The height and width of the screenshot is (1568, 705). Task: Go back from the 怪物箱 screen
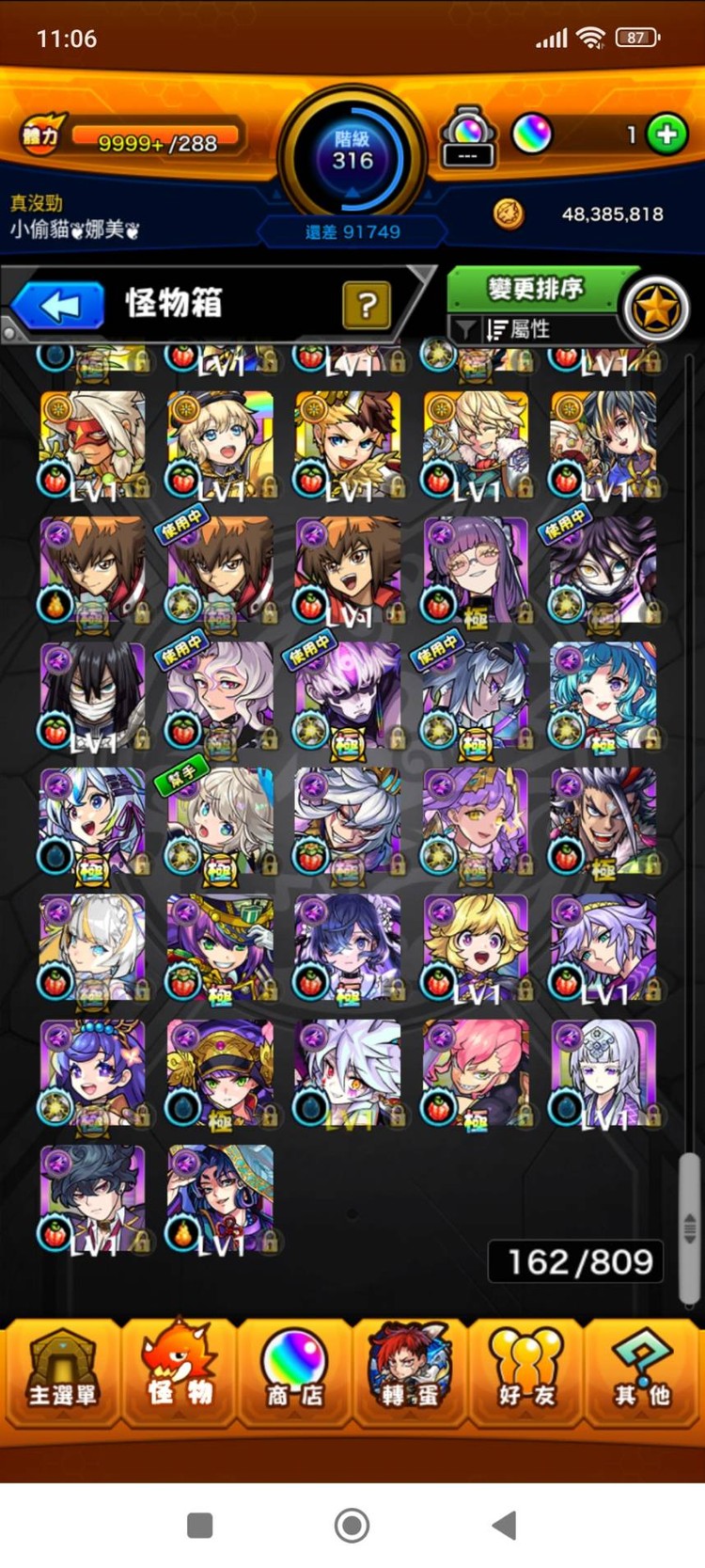click(x=58, y=306)
